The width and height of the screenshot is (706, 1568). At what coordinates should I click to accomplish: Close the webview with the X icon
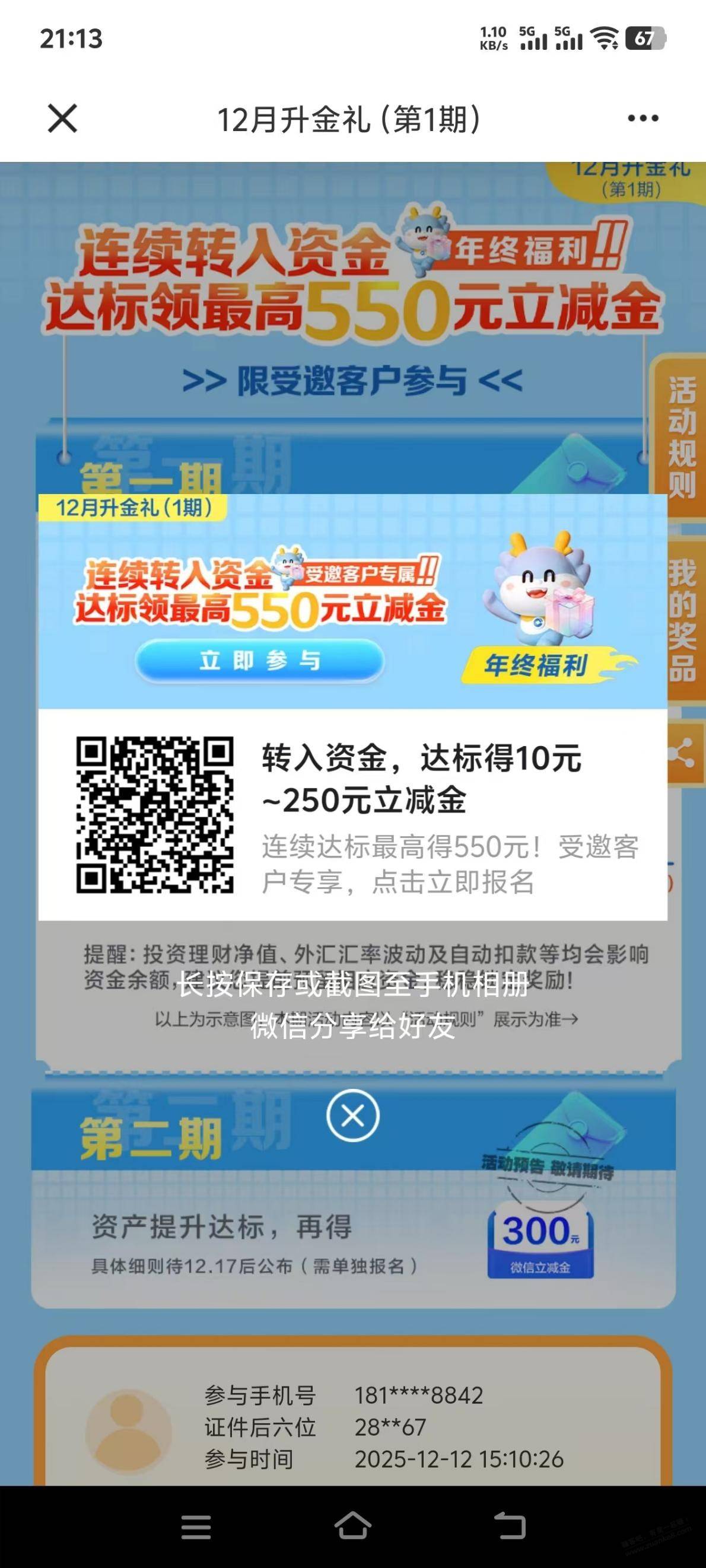point(62,118)
